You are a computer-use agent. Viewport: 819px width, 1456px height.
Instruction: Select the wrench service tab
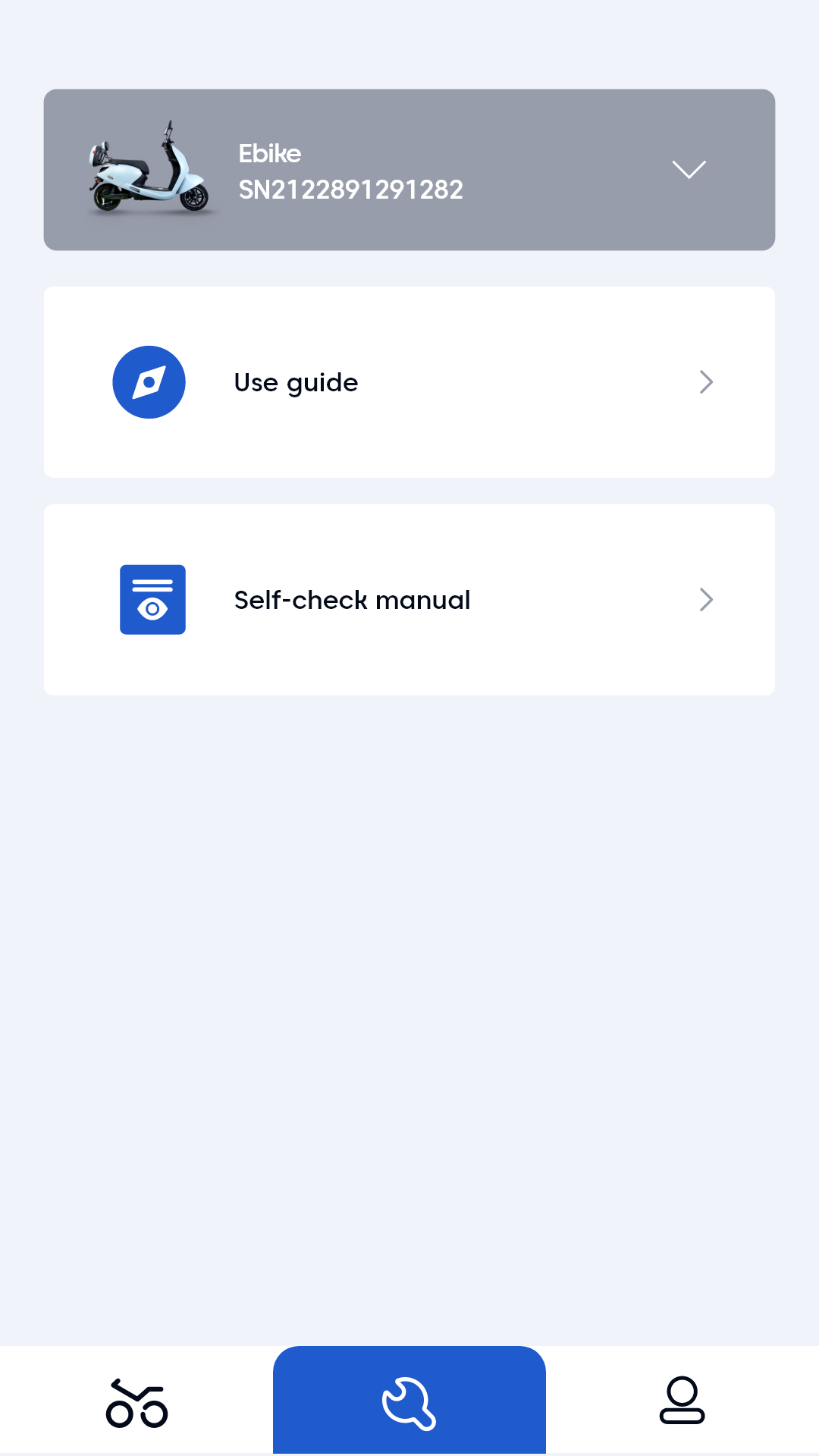[x=409, y=1403]
